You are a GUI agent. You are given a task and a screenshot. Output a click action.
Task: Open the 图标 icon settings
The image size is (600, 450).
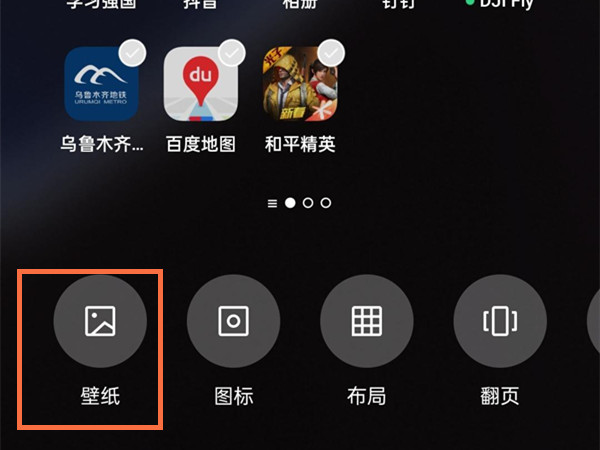click(234, 321)
